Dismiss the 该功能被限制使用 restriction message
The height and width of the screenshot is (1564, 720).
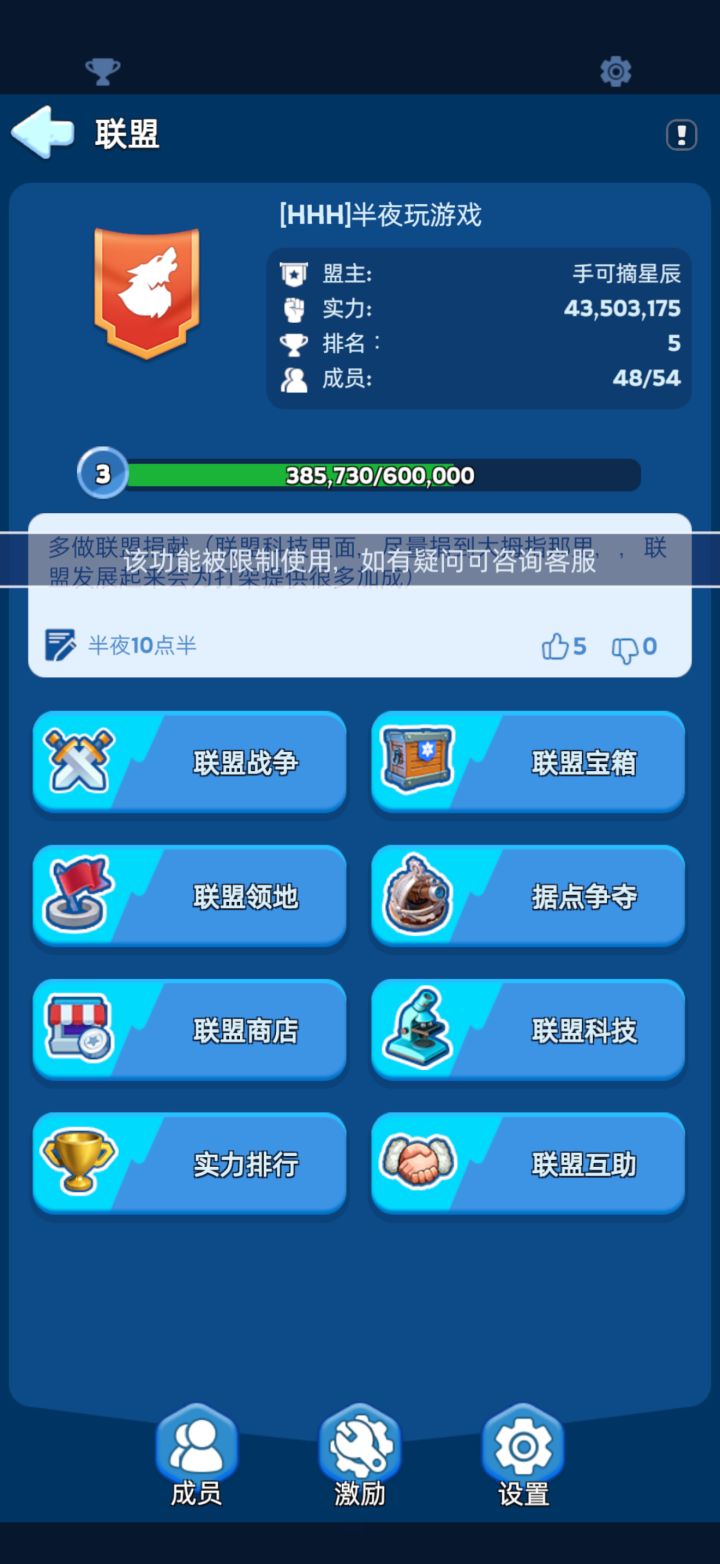pyautogui.click(x=360, y=563)
